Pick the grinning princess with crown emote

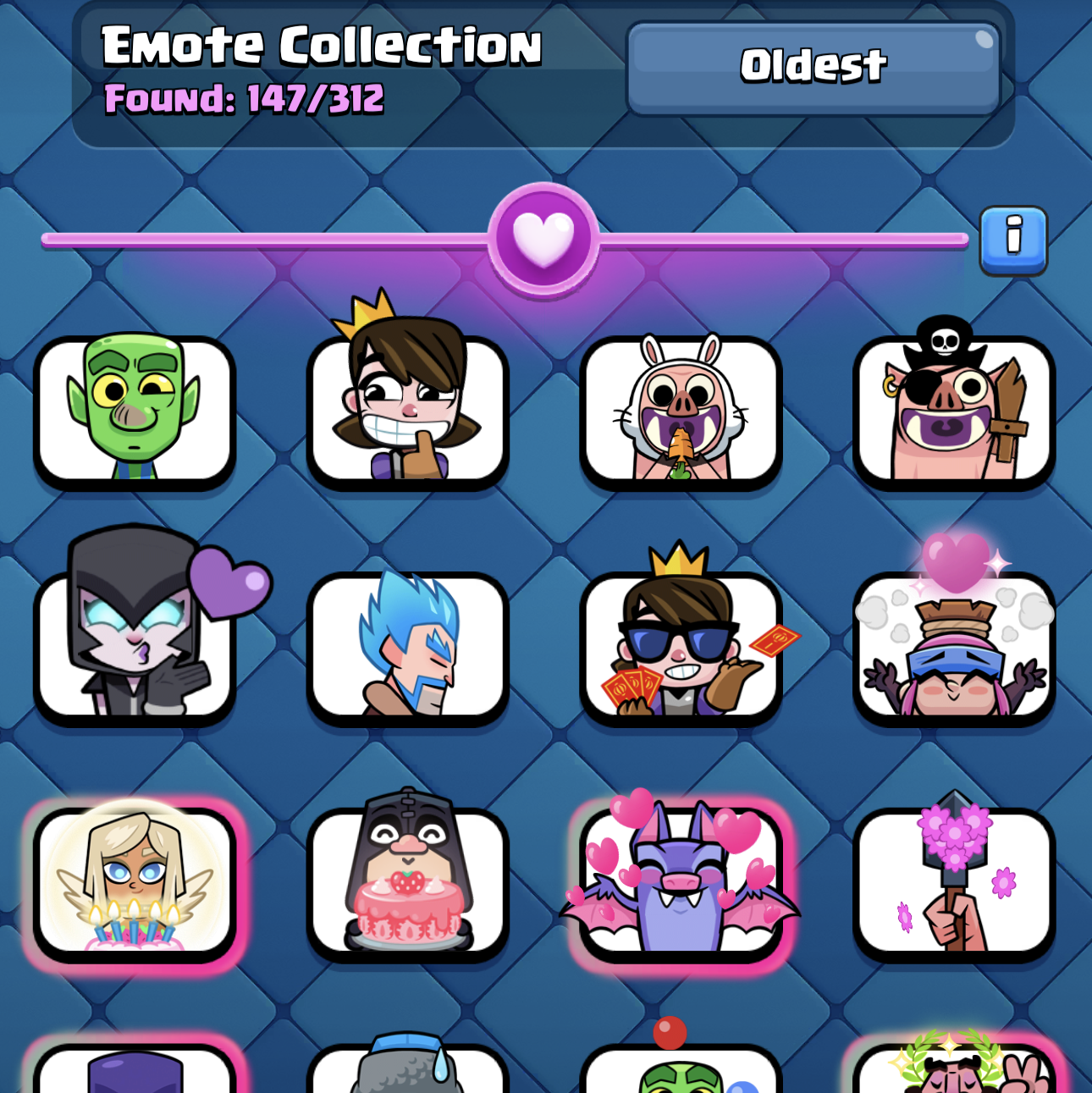pos(407,411)
